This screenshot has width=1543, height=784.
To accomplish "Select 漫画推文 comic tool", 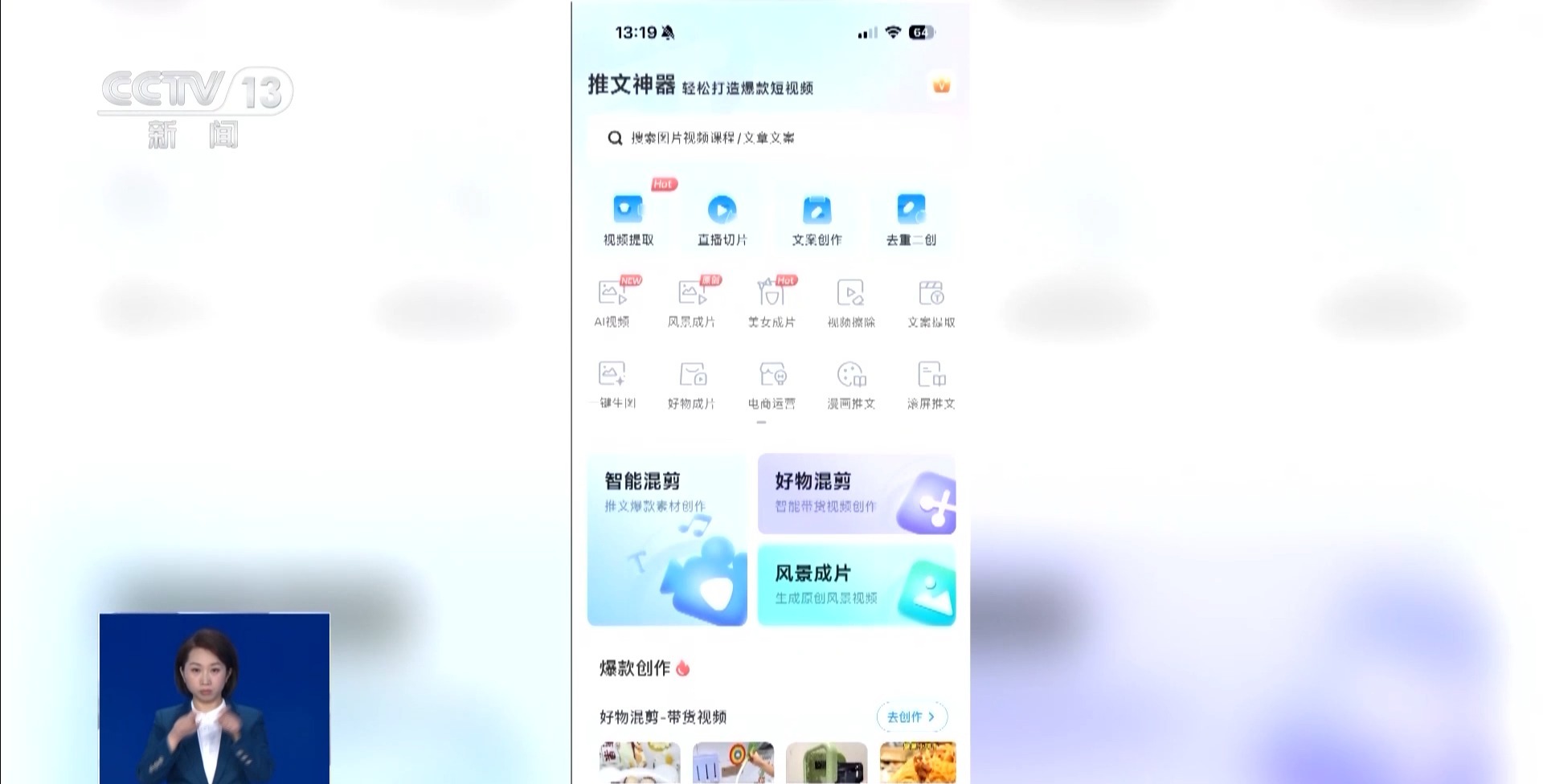I will click(851, 384).
